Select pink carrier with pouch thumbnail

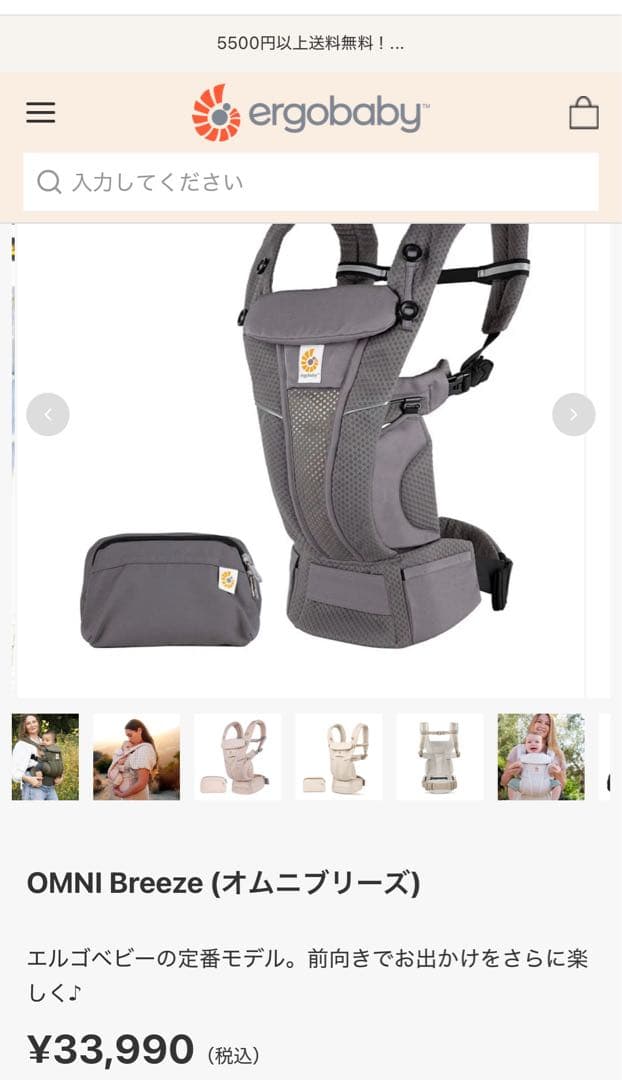click(x=238, y=757)
